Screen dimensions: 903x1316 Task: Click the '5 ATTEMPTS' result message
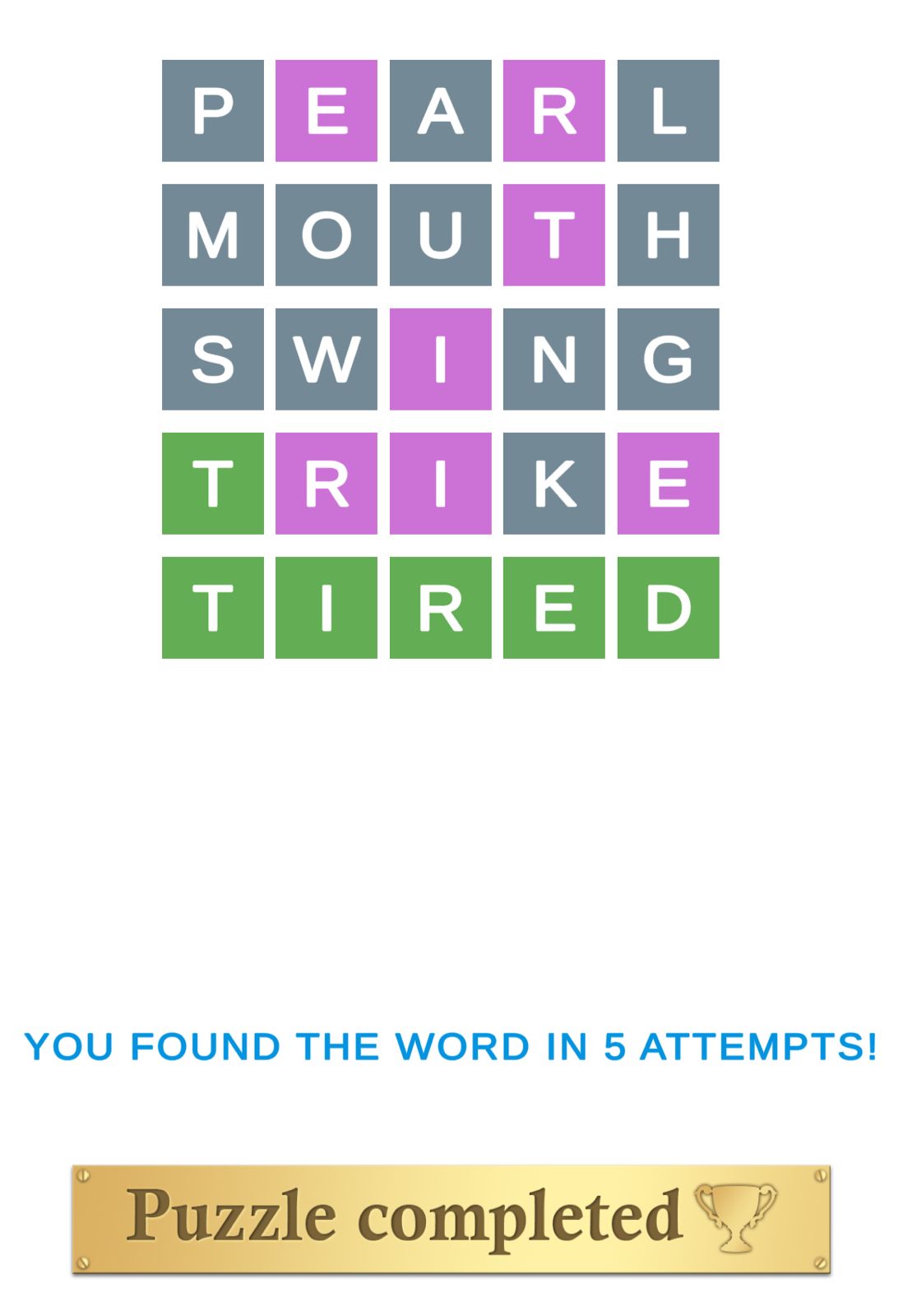pos(451,1046)
